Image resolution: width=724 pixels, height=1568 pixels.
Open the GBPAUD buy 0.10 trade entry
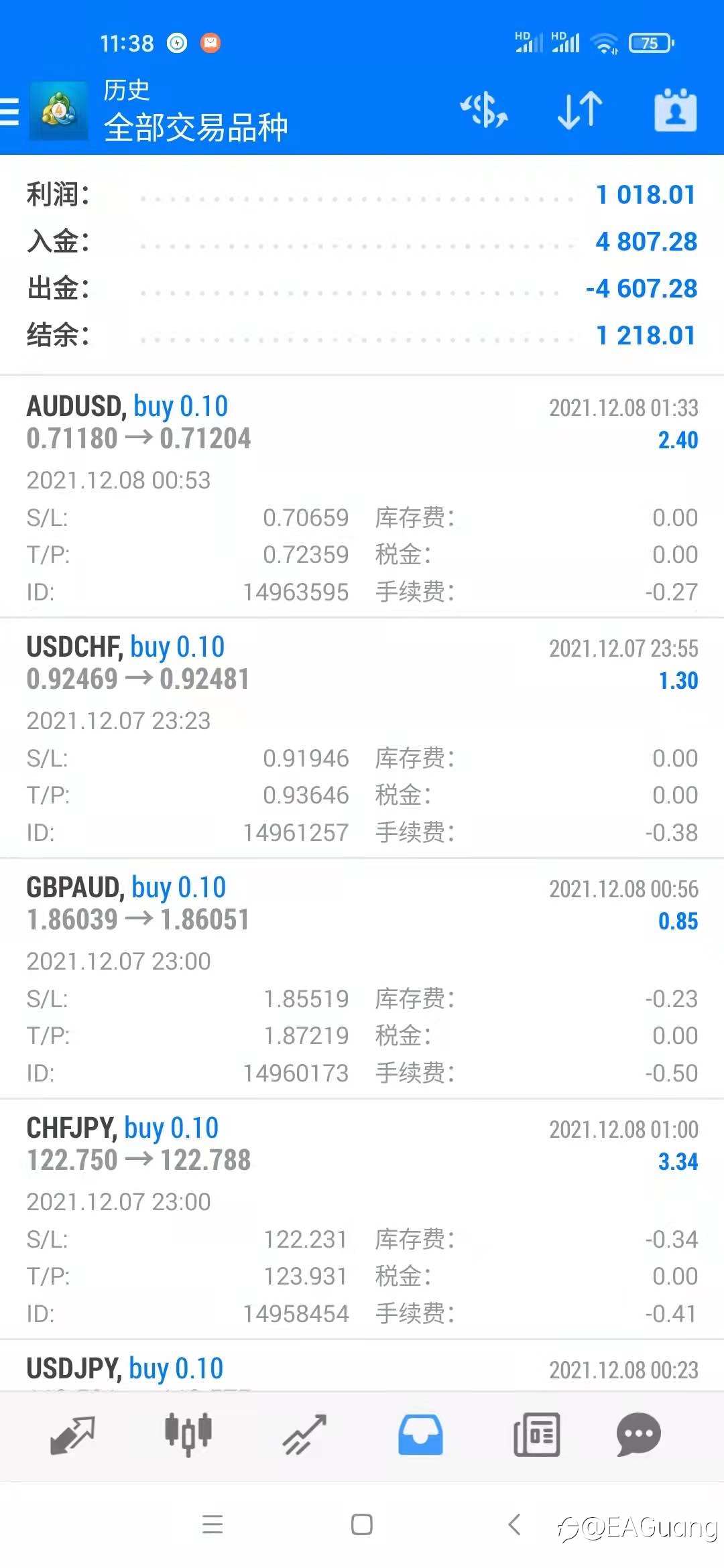pos(362,978)
